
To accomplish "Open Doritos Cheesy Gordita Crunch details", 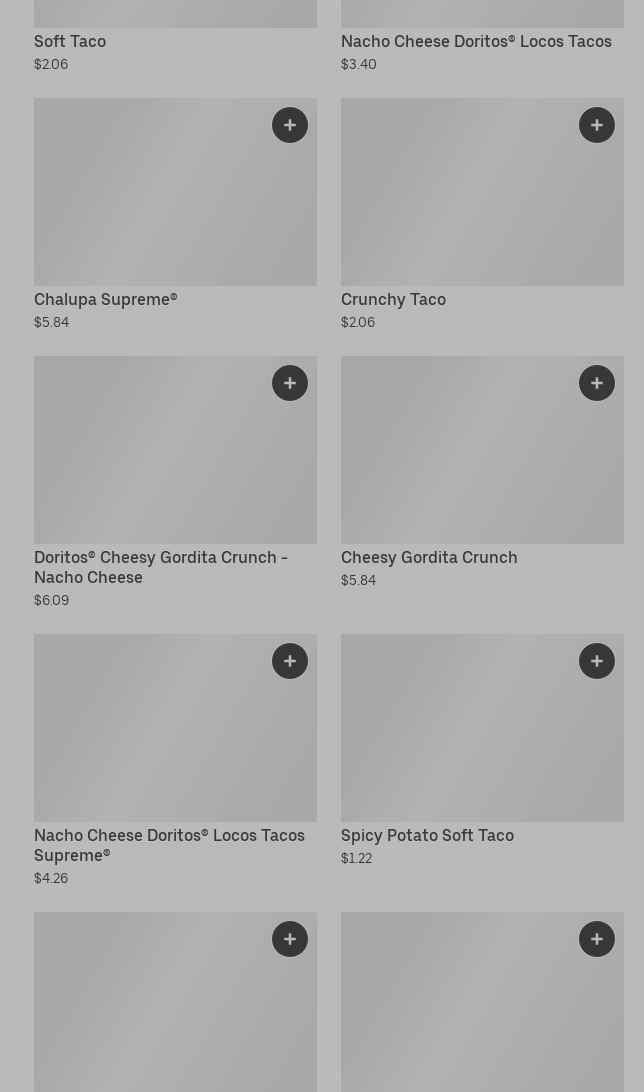I will [160, 567].
